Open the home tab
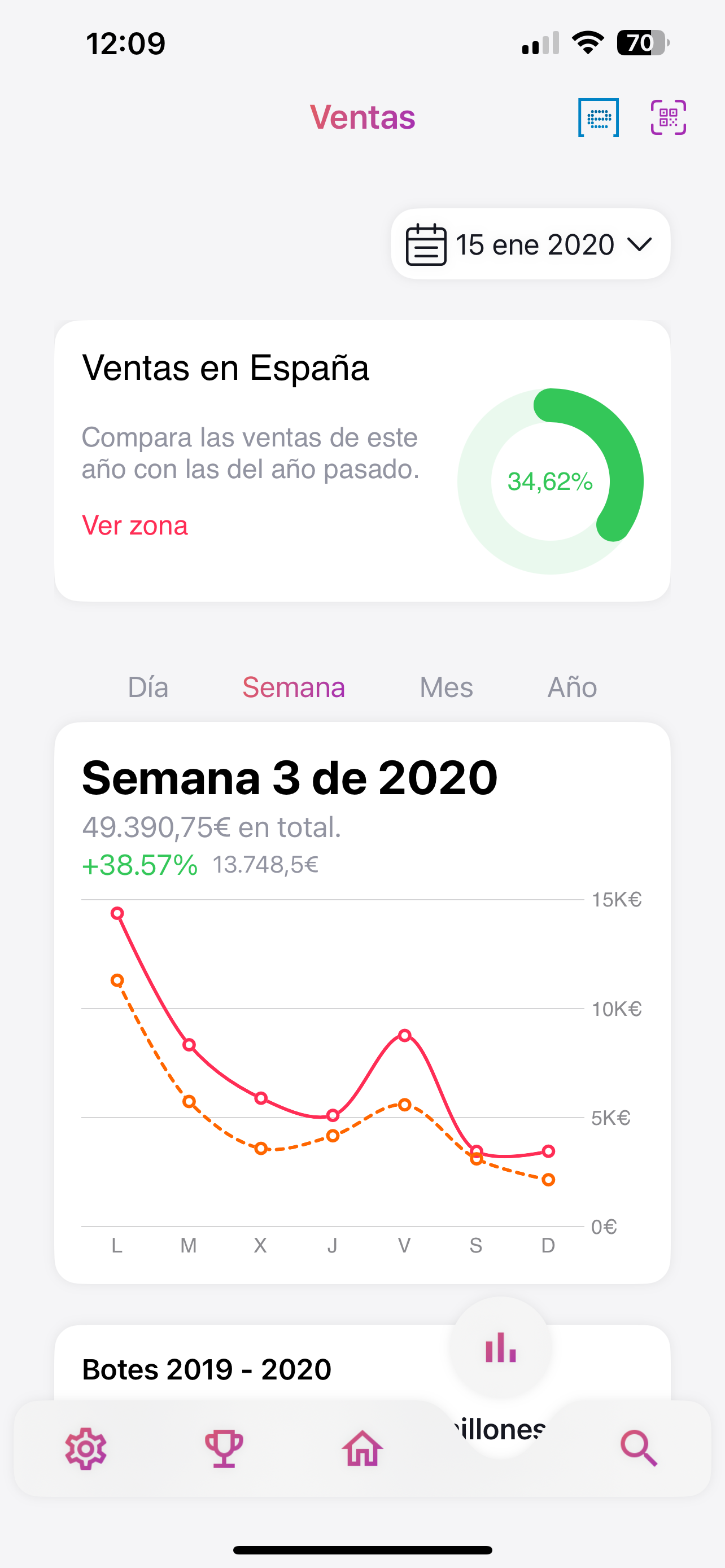The image size is (725, 1568). [x=362, y=1449]
